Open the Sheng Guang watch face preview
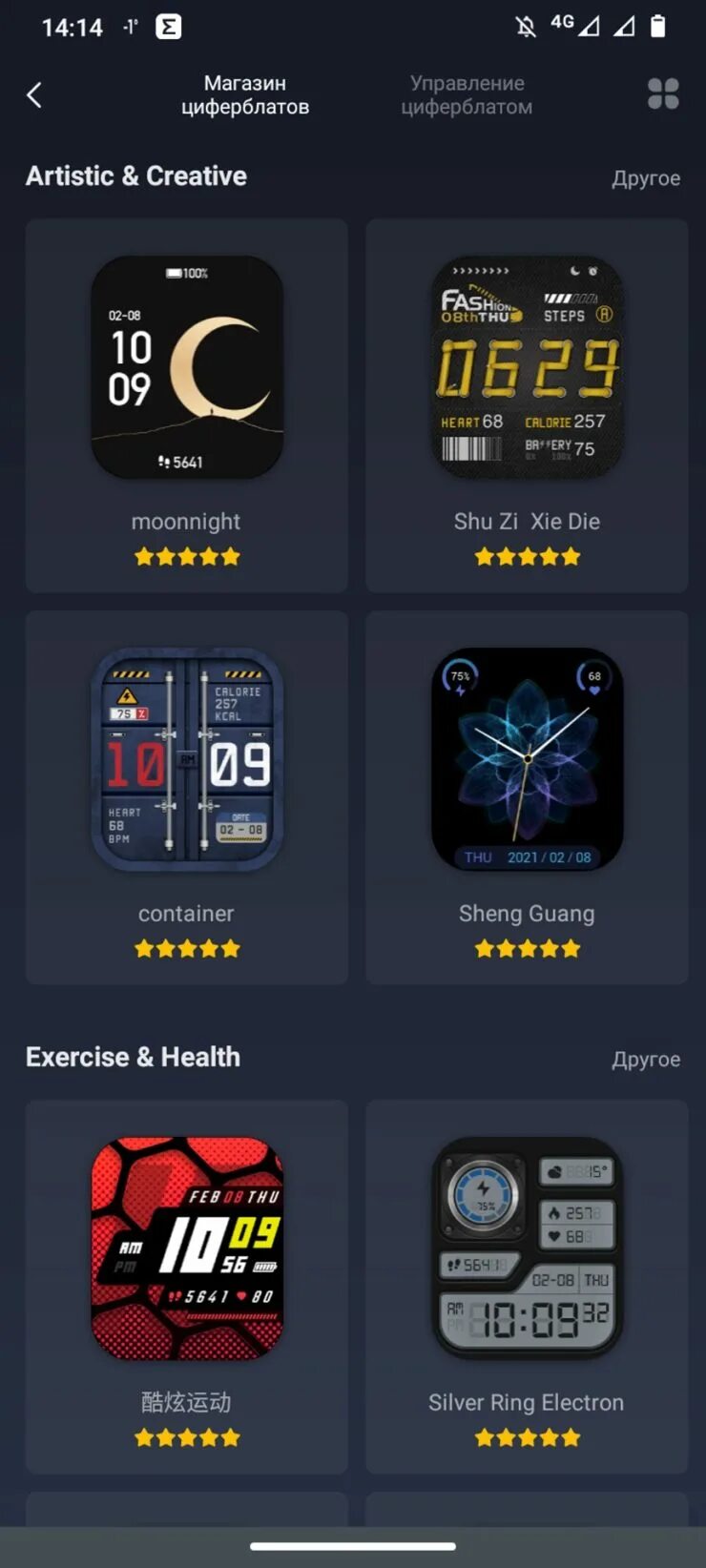The image size is (706, 1568). [x=527, y=758]
